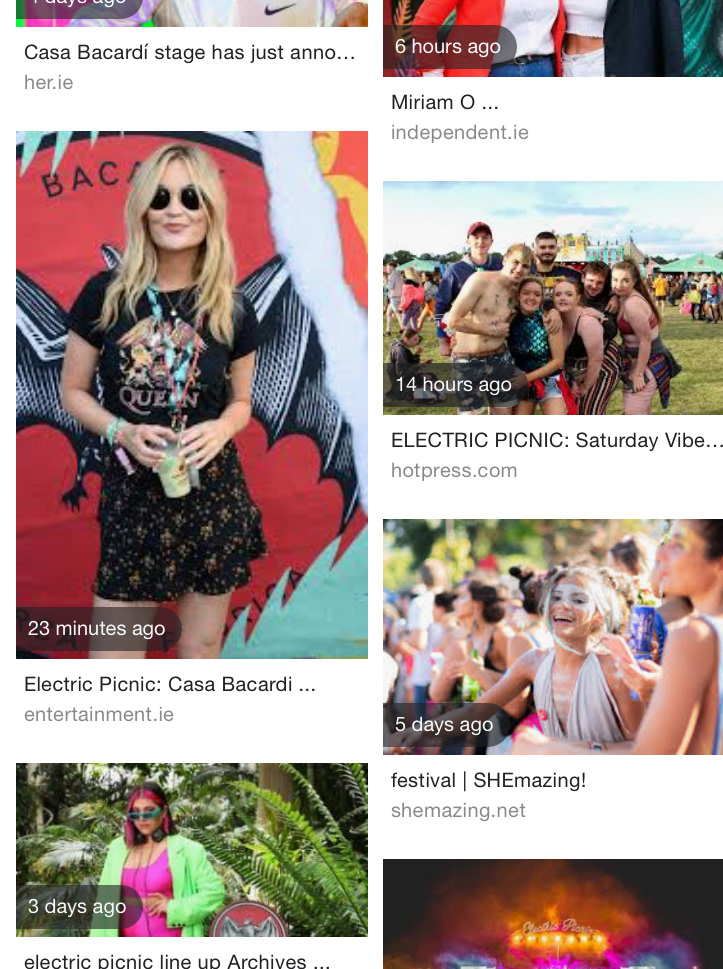723x969 pixels.
Task: Open the festival | SHEmazing! image result
Action: (552, 636)
